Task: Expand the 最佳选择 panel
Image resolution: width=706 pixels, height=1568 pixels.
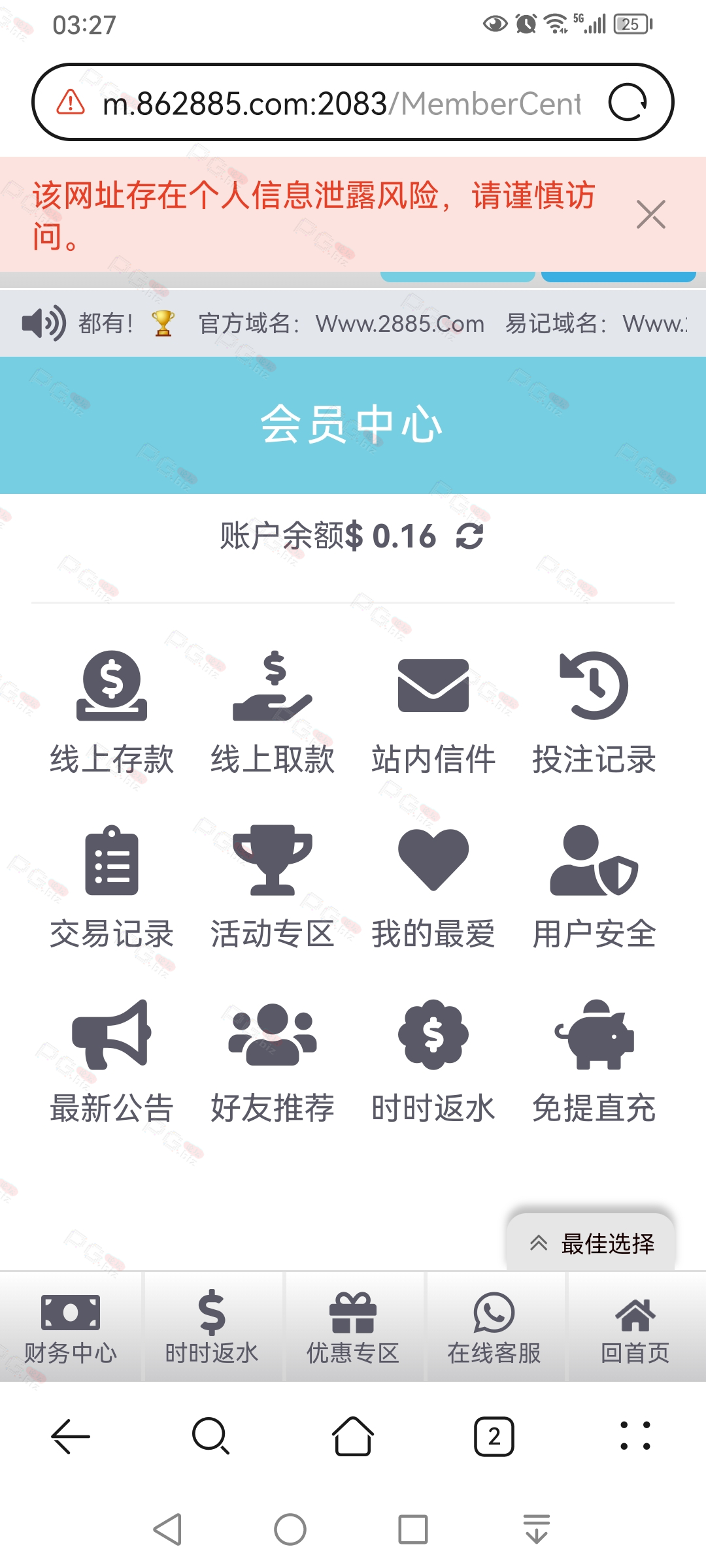Action: [x=591, y=1243]
